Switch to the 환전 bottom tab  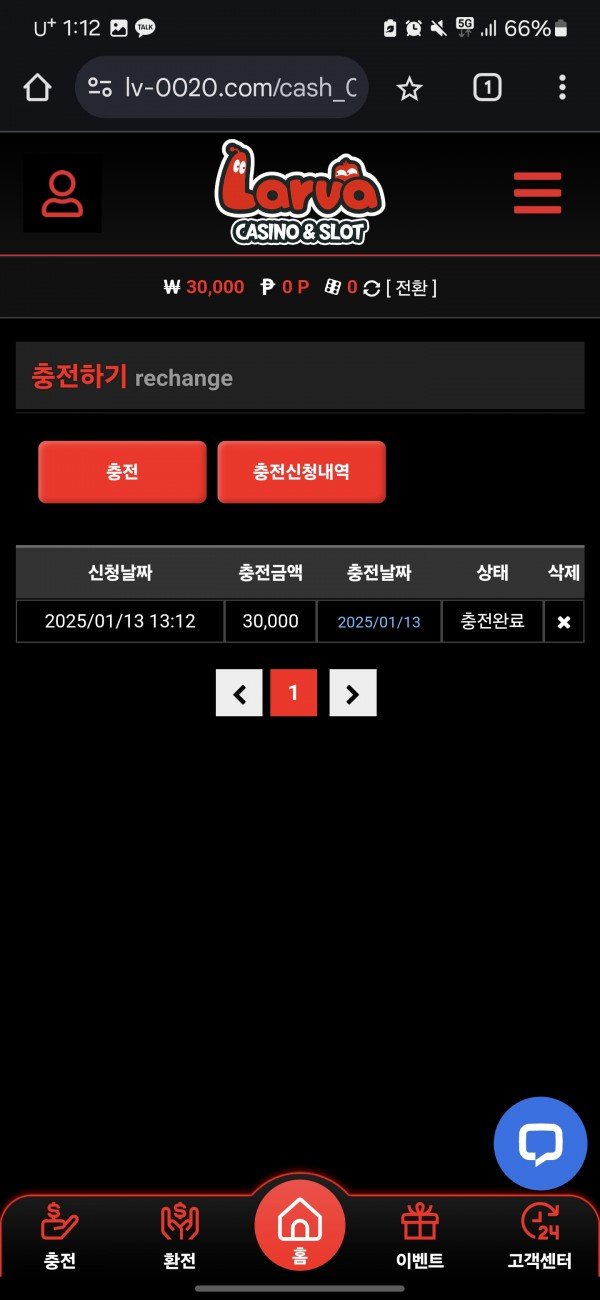180,1236
